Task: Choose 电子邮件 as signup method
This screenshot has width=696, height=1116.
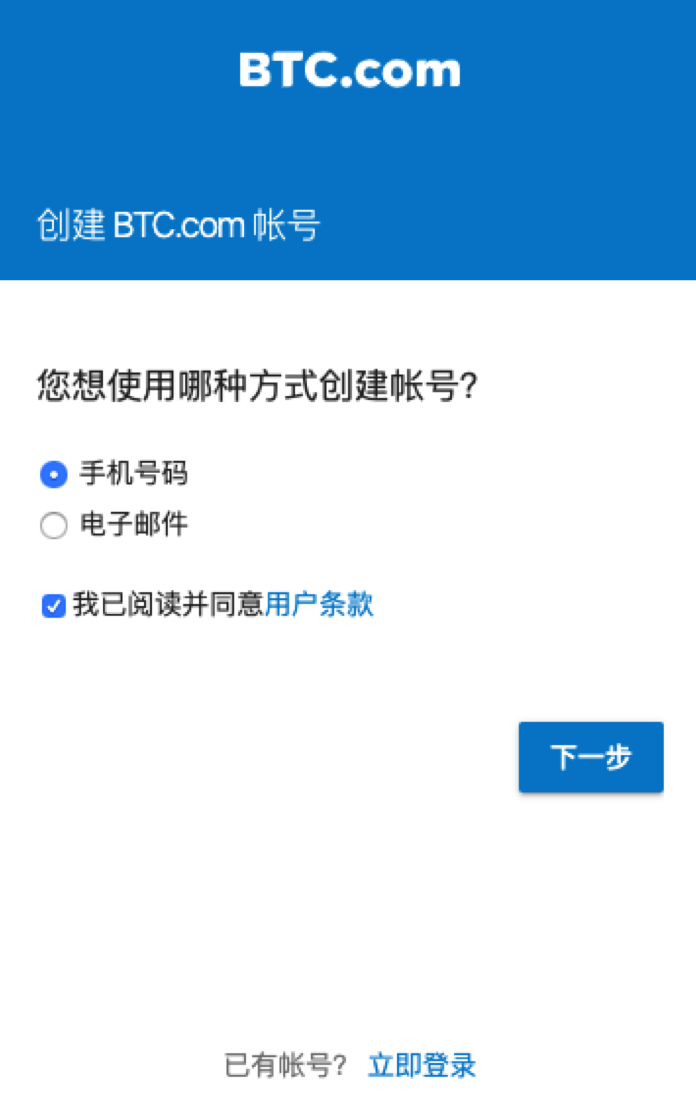Action: [x=54, y=525]
